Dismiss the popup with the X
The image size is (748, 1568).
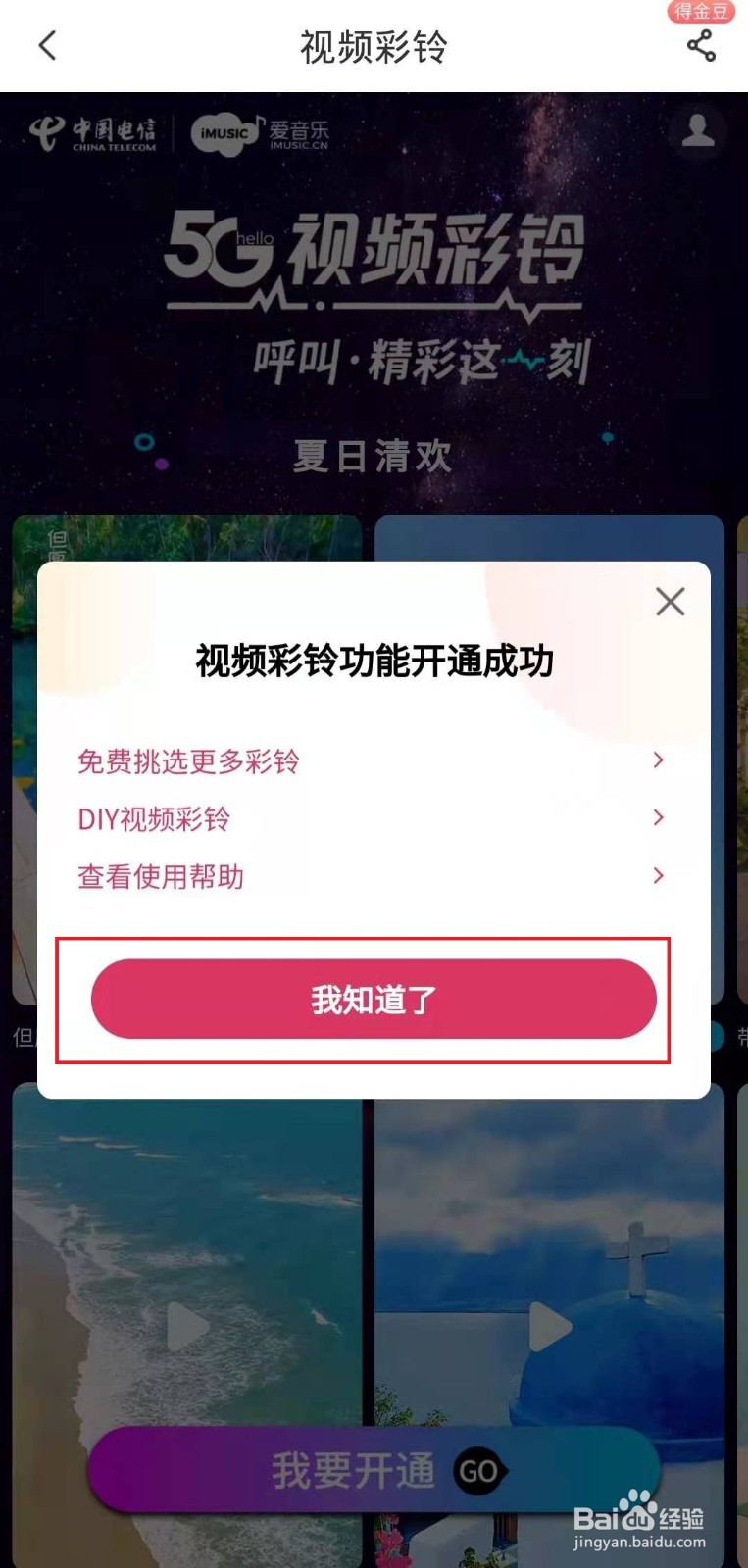point(671,602)
